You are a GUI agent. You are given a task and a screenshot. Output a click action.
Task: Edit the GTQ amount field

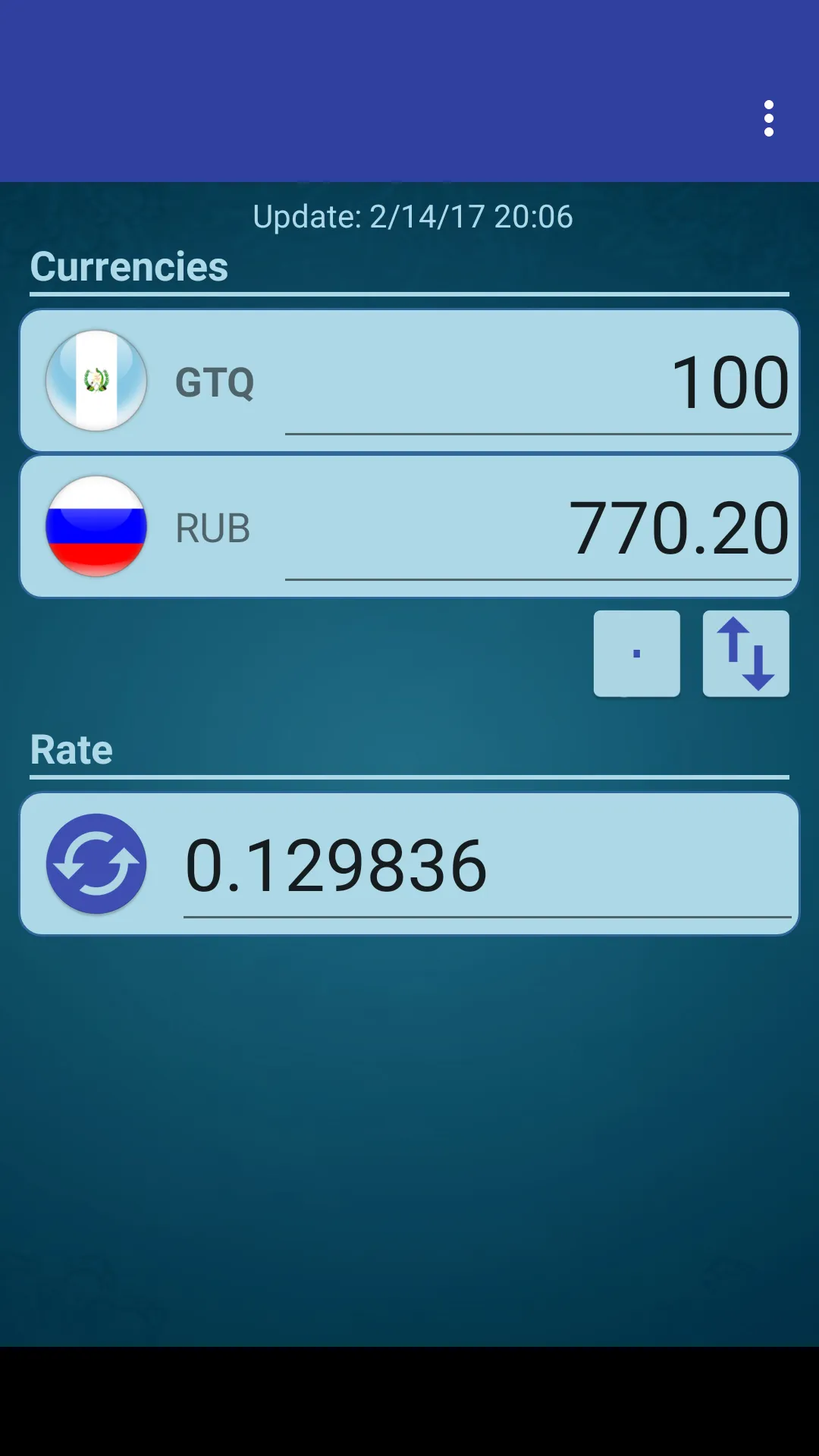click(538, 383)
